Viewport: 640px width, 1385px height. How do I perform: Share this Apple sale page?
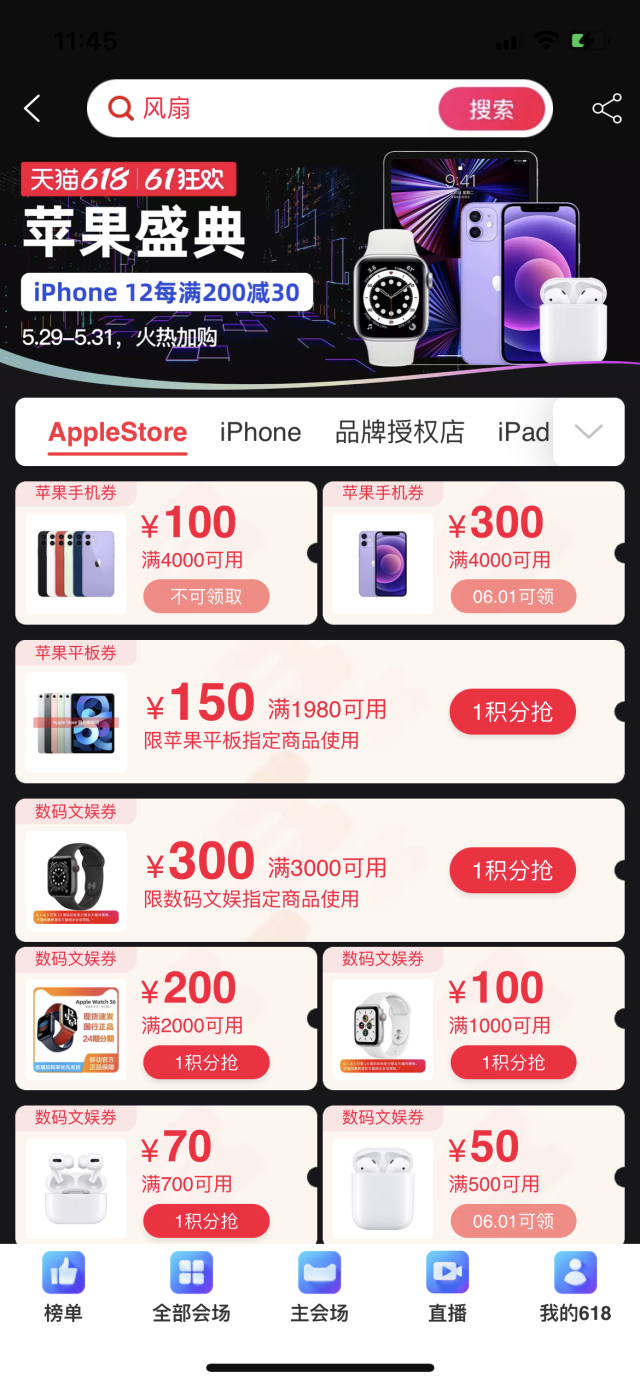click(606, 109)
